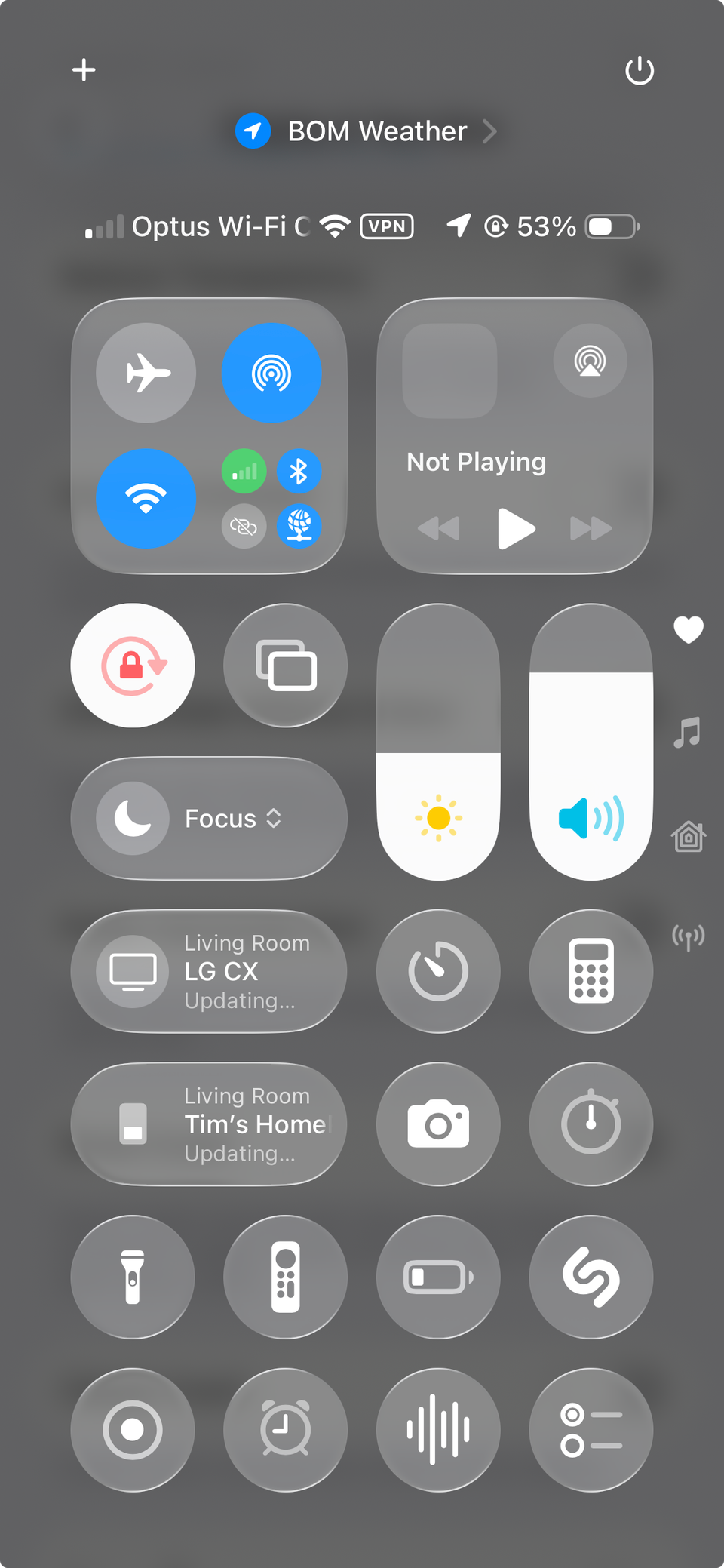The height and width of the screenshot is (1568, 724).
Task: Open the Apple TV Remote
Action: pos(285,1277)
